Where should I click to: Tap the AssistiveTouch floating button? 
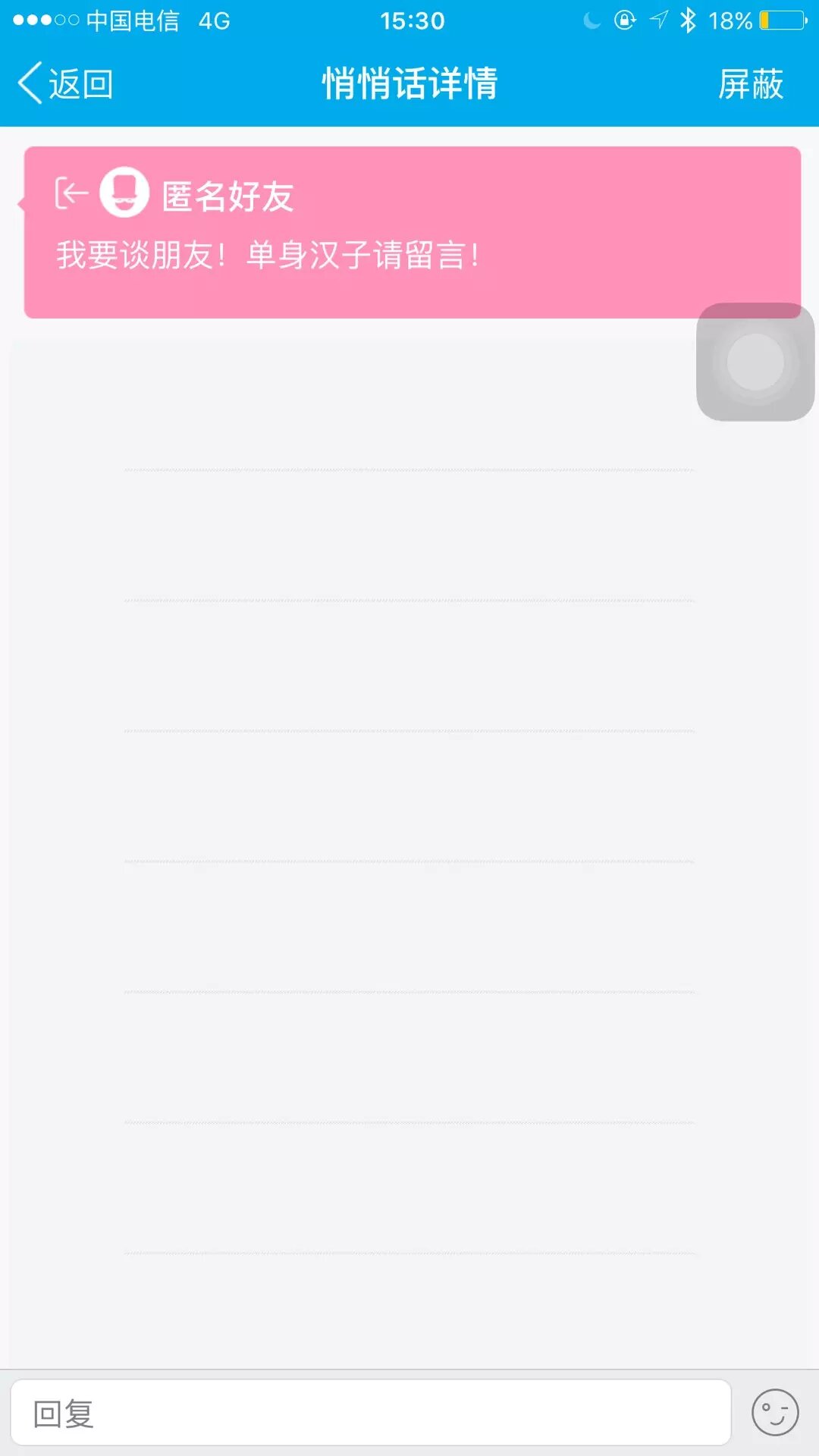(755, 362)
